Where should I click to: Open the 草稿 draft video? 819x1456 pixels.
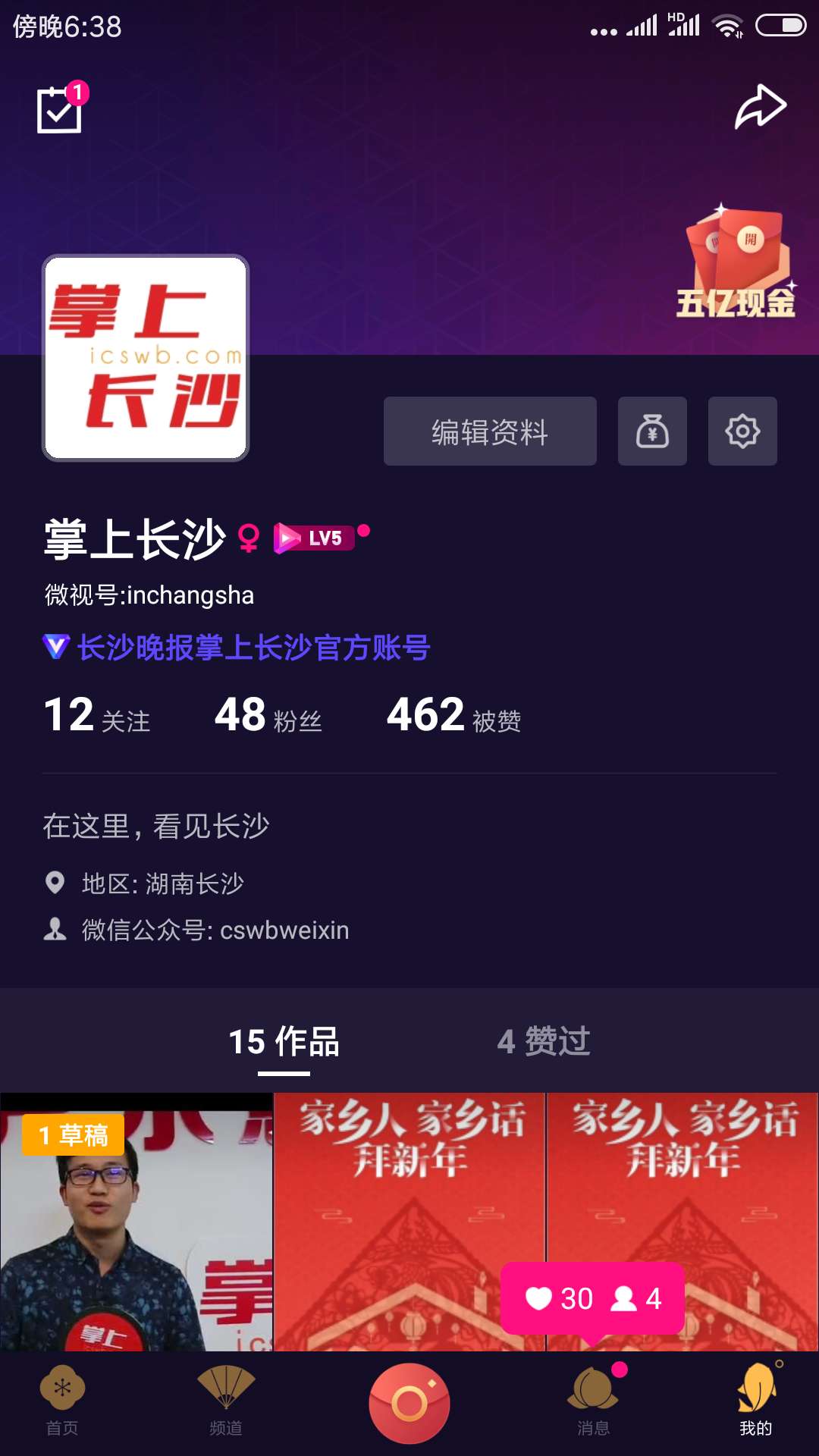coord(136,1222)
